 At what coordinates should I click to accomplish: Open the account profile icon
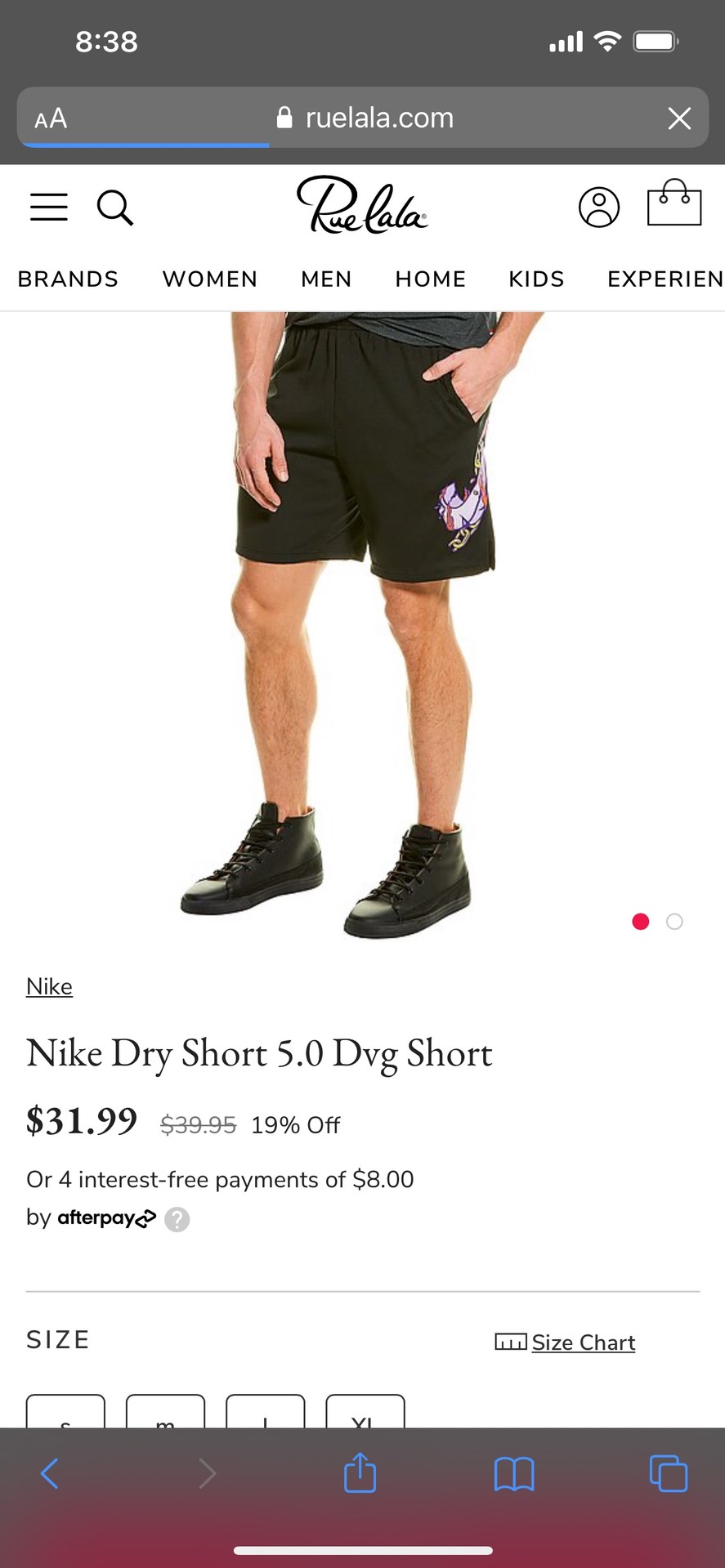tap(599, 207)
